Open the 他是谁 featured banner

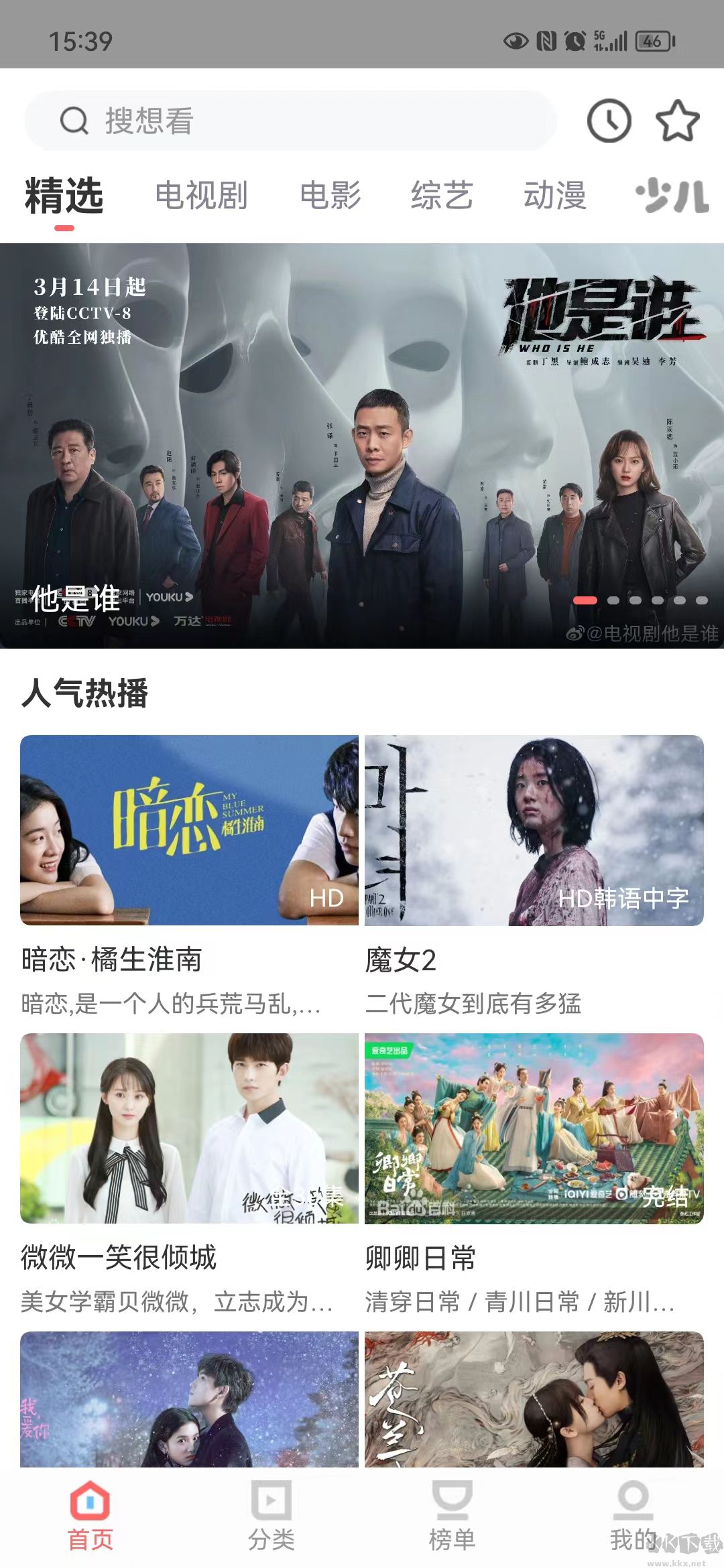[362, 446]
